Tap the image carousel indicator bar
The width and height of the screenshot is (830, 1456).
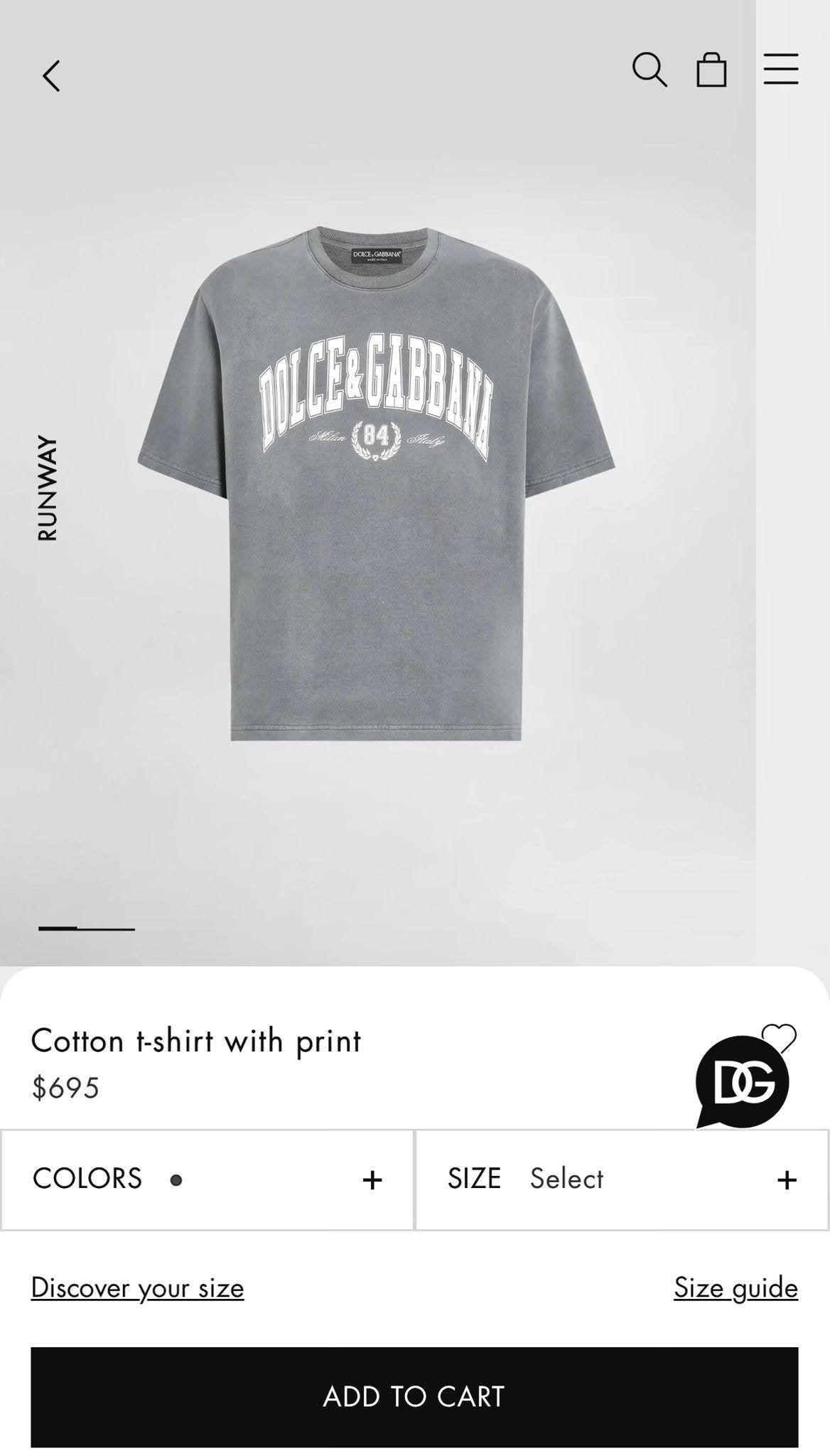tap(85, 928)
